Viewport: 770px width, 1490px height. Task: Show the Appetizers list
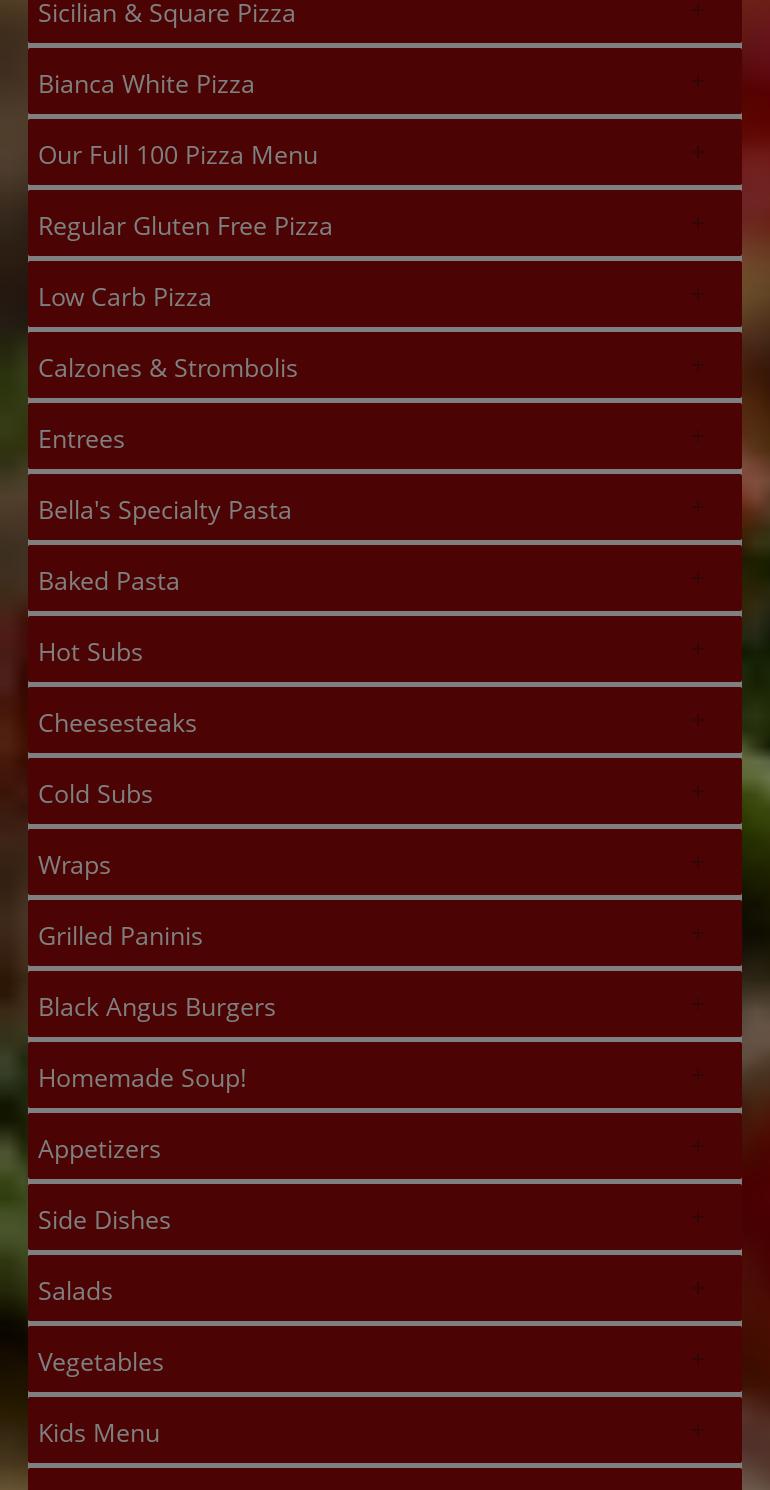384,1148
